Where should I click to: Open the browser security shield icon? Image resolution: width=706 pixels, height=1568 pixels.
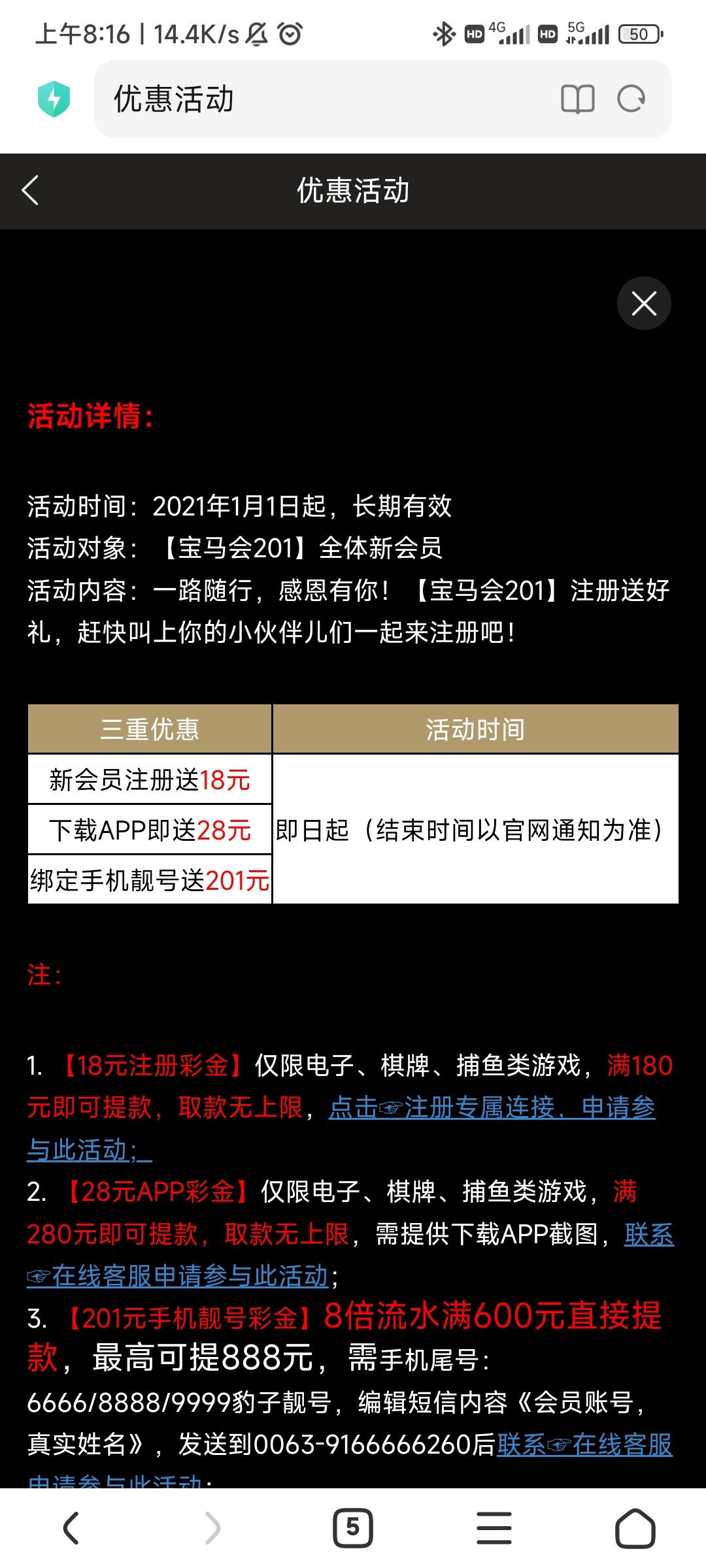click(x=54, y=99)
